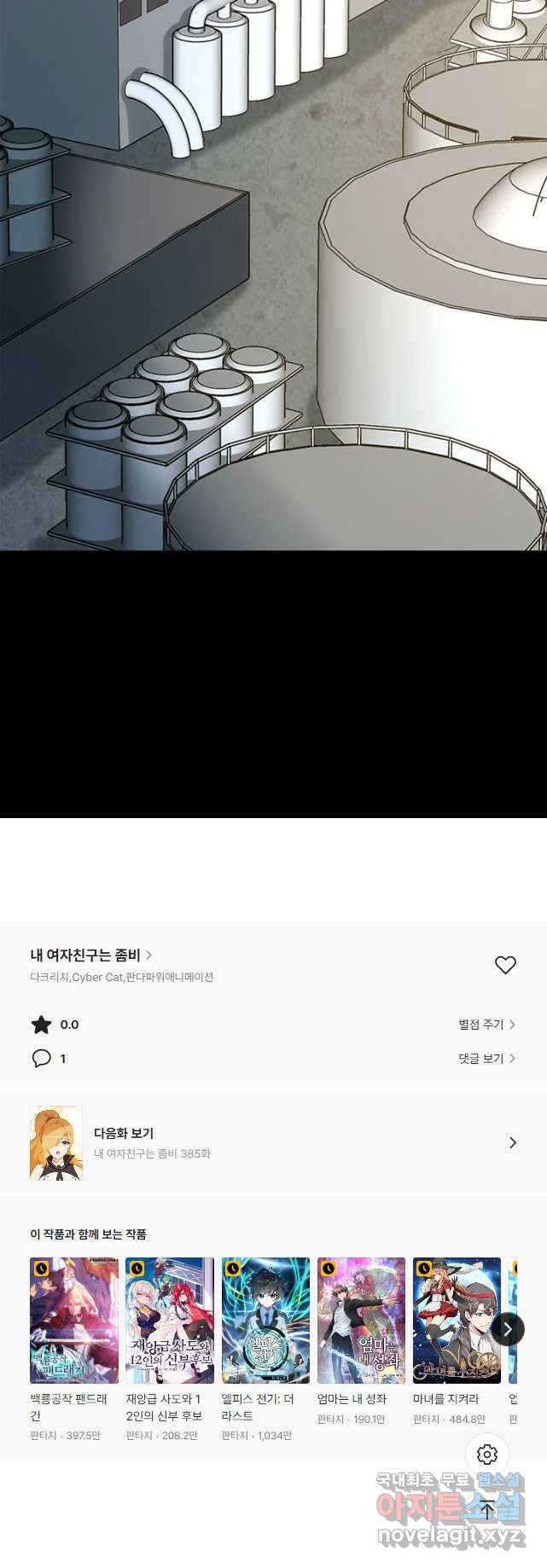Jump to top with the up arrow

coord(487,1510)
